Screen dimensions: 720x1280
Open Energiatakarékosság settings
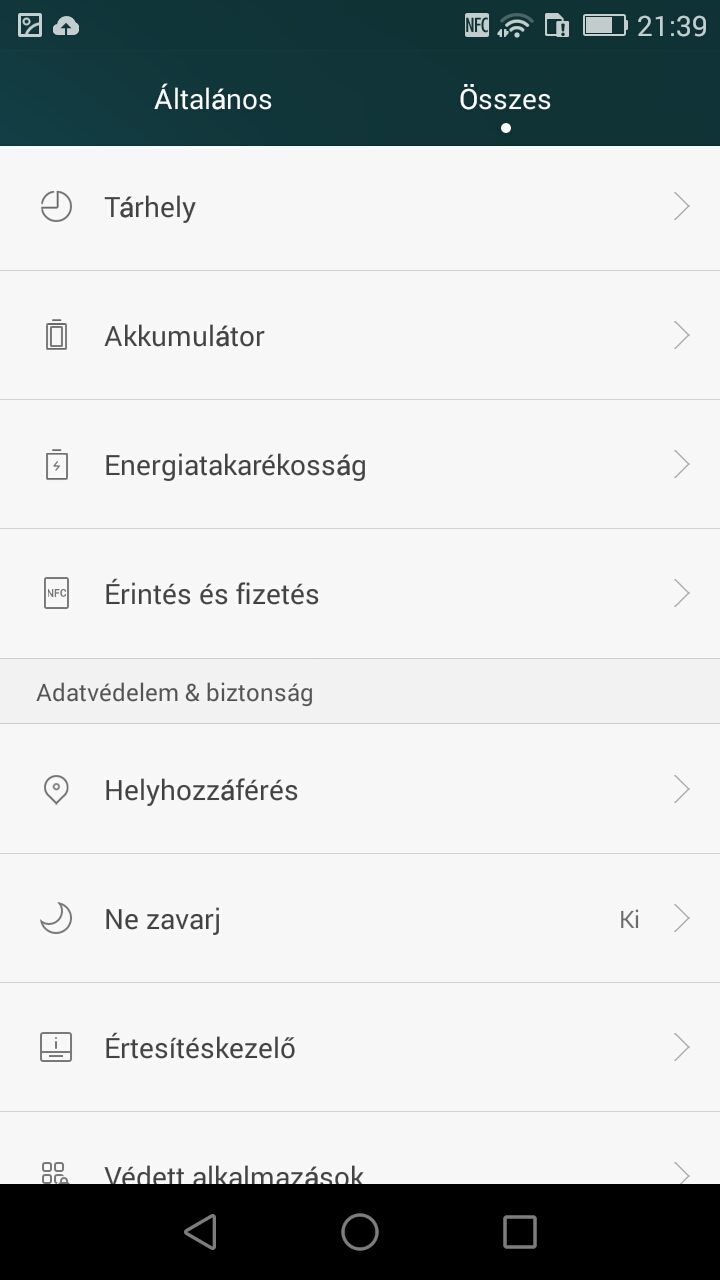360,465
